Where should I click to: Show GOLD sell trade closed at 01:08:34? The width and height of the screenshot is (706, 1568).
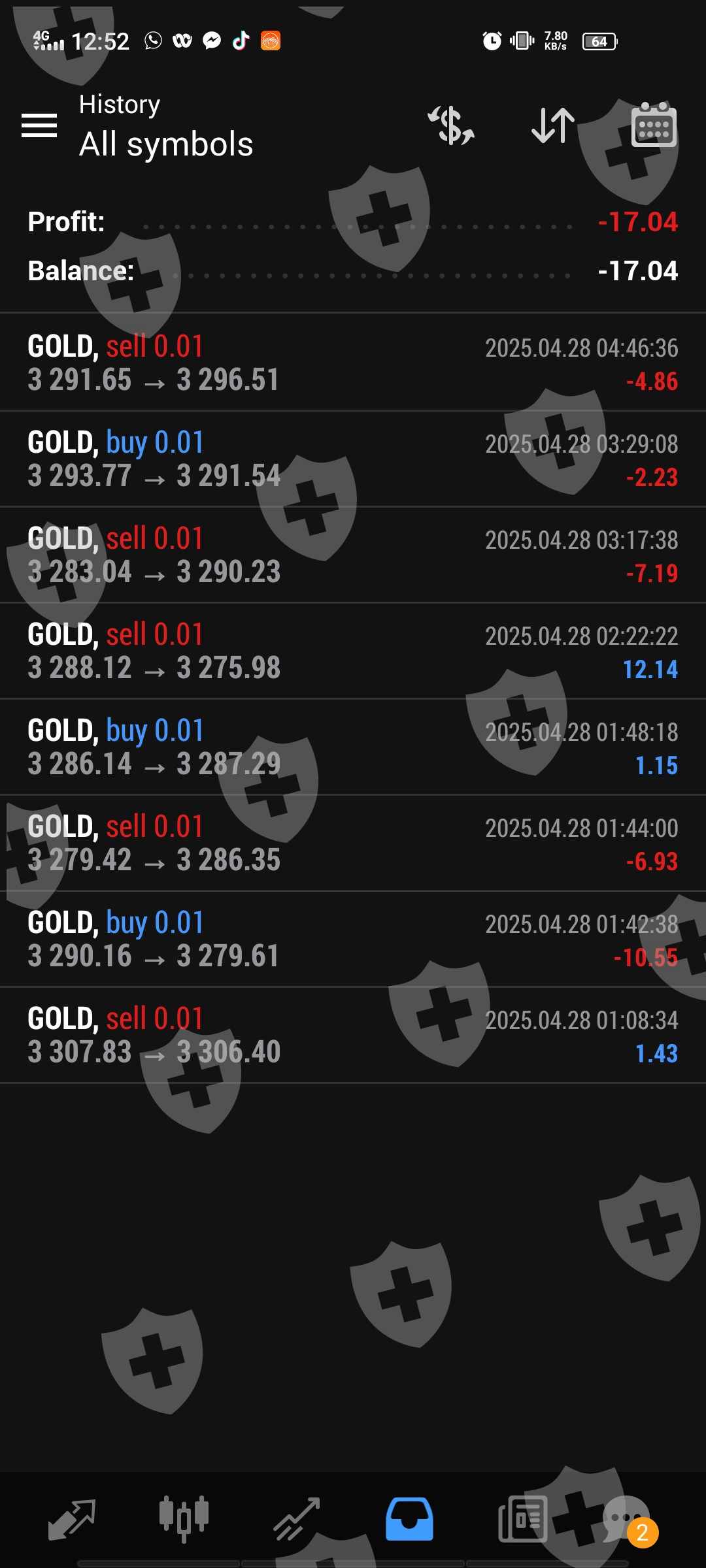pyautogui.click(x=353, y=1035)
